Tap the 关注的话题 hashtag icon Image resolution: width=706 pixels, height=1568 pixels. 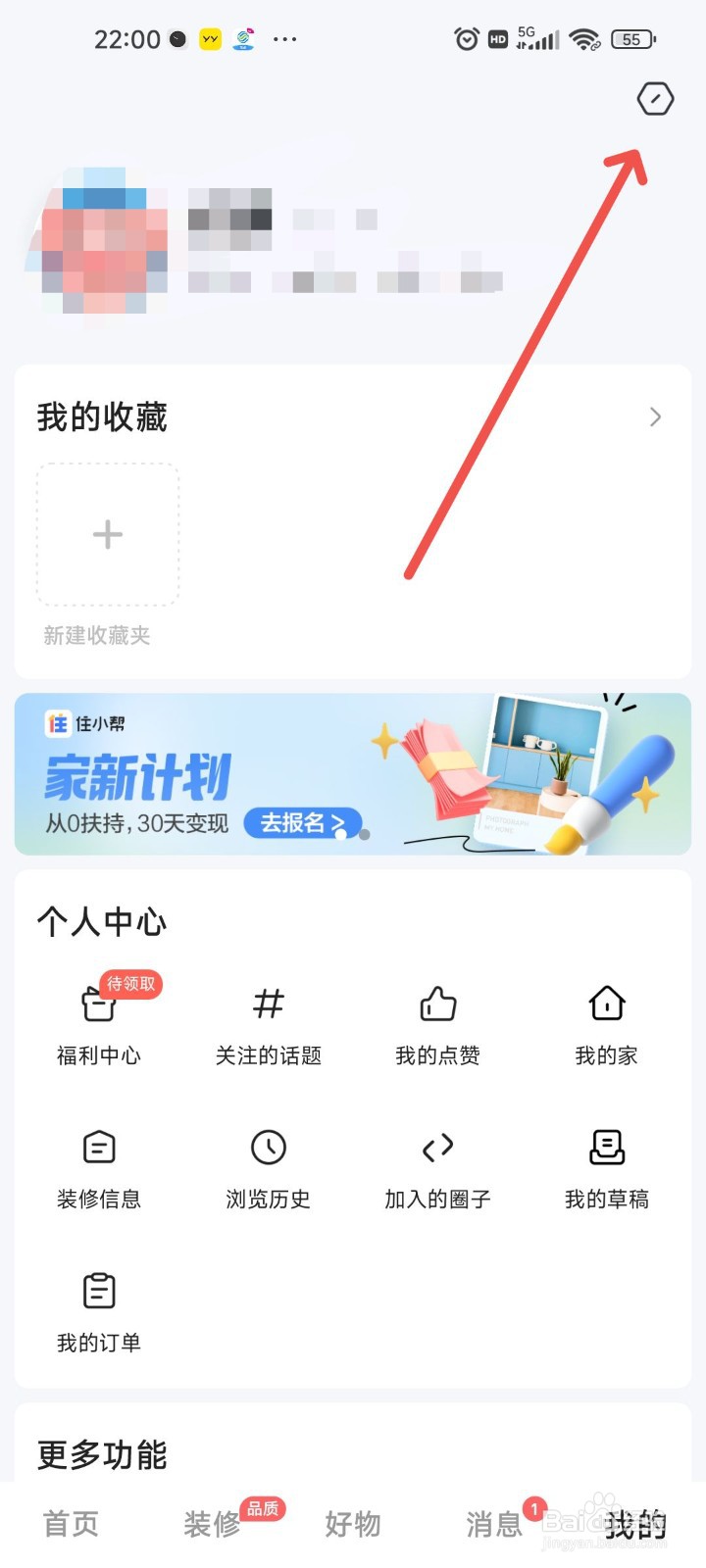[268, 1004]
